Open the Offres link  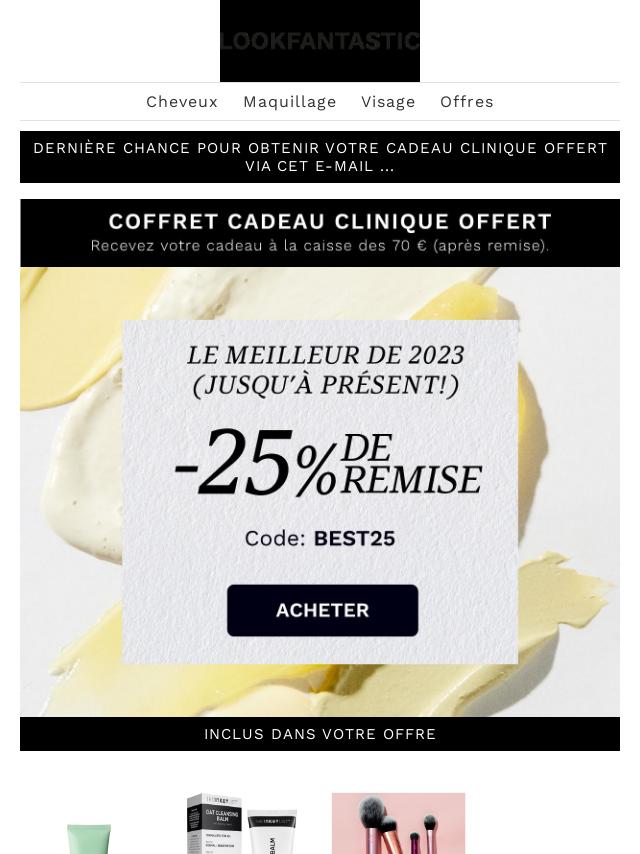pos(466,102)
